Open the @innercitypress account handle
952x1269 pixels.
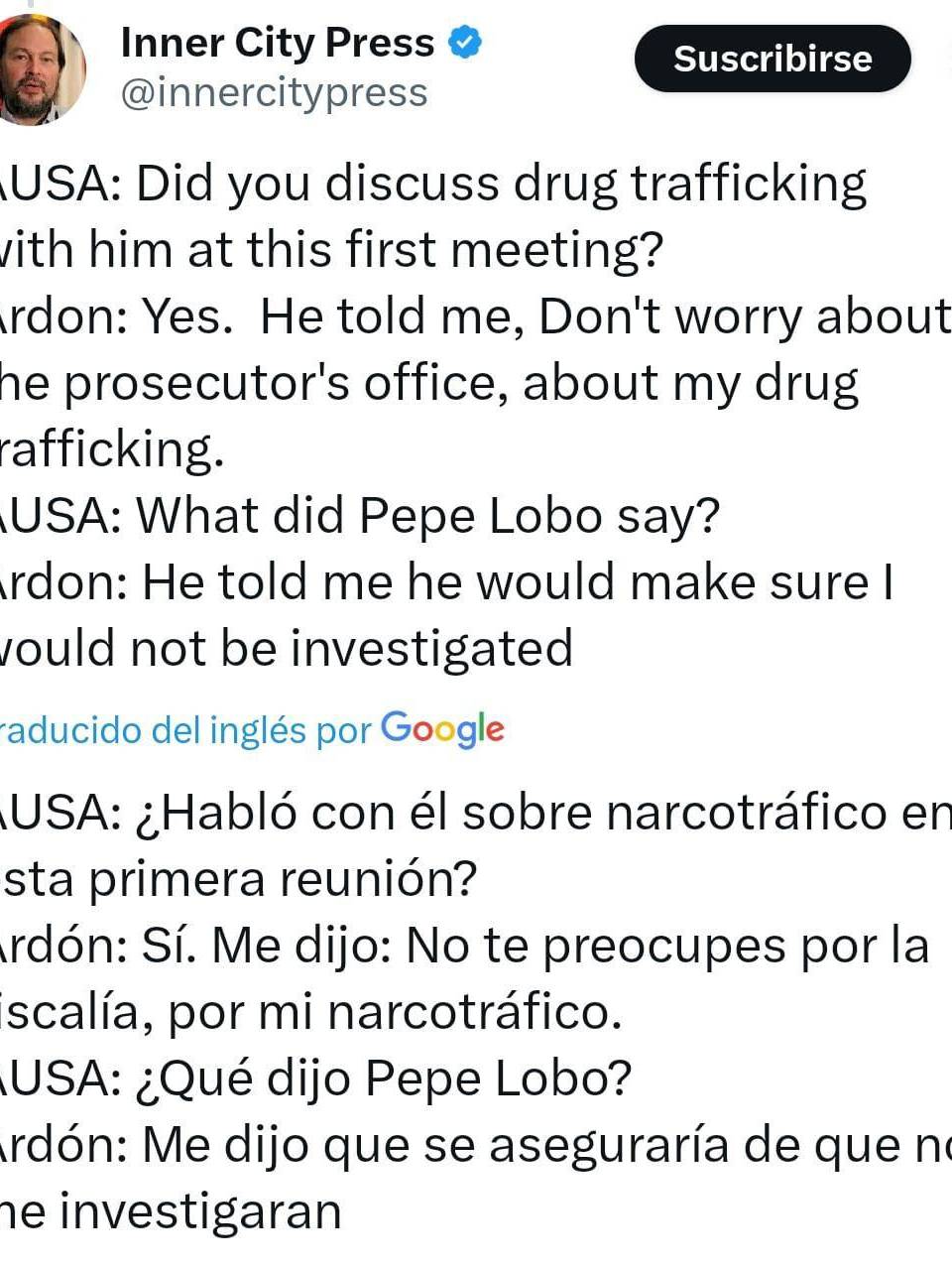(x=274, y=93)
